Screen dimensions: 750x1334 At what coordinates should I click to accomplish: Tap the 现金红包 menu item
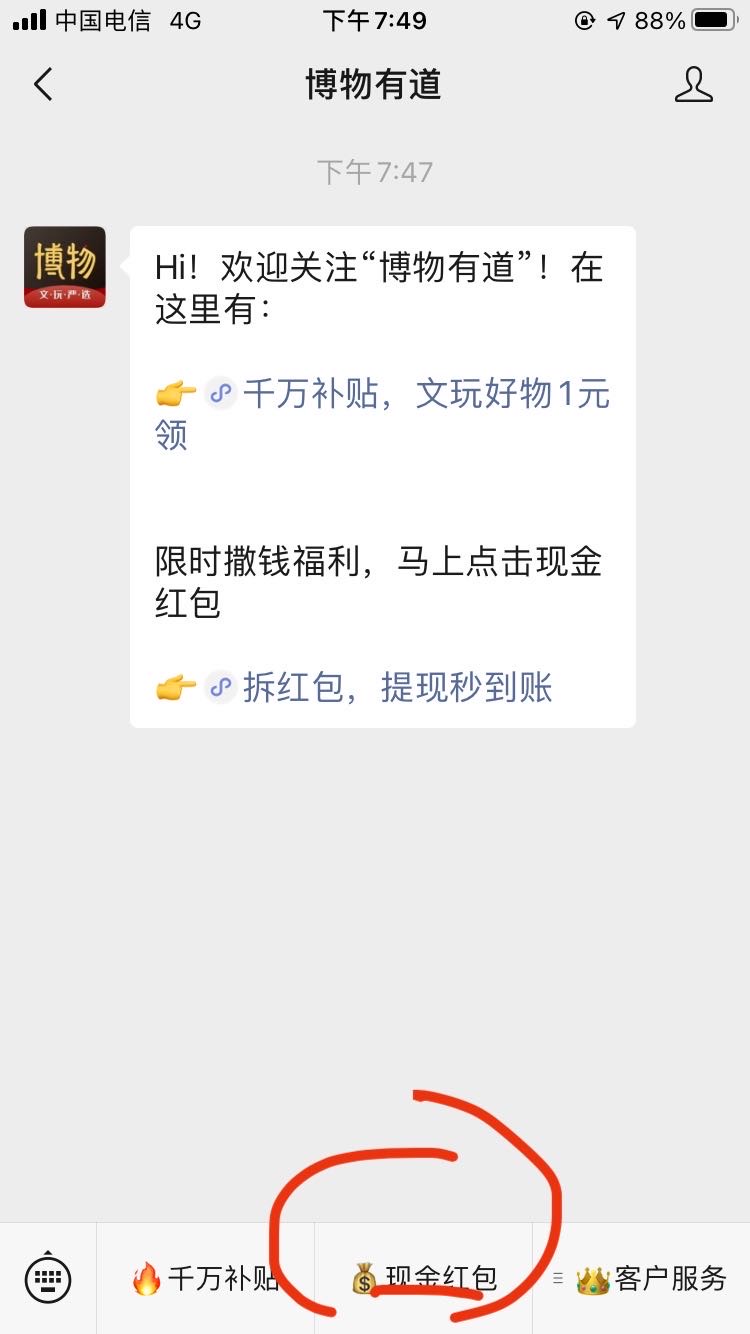pos(424,1278)
